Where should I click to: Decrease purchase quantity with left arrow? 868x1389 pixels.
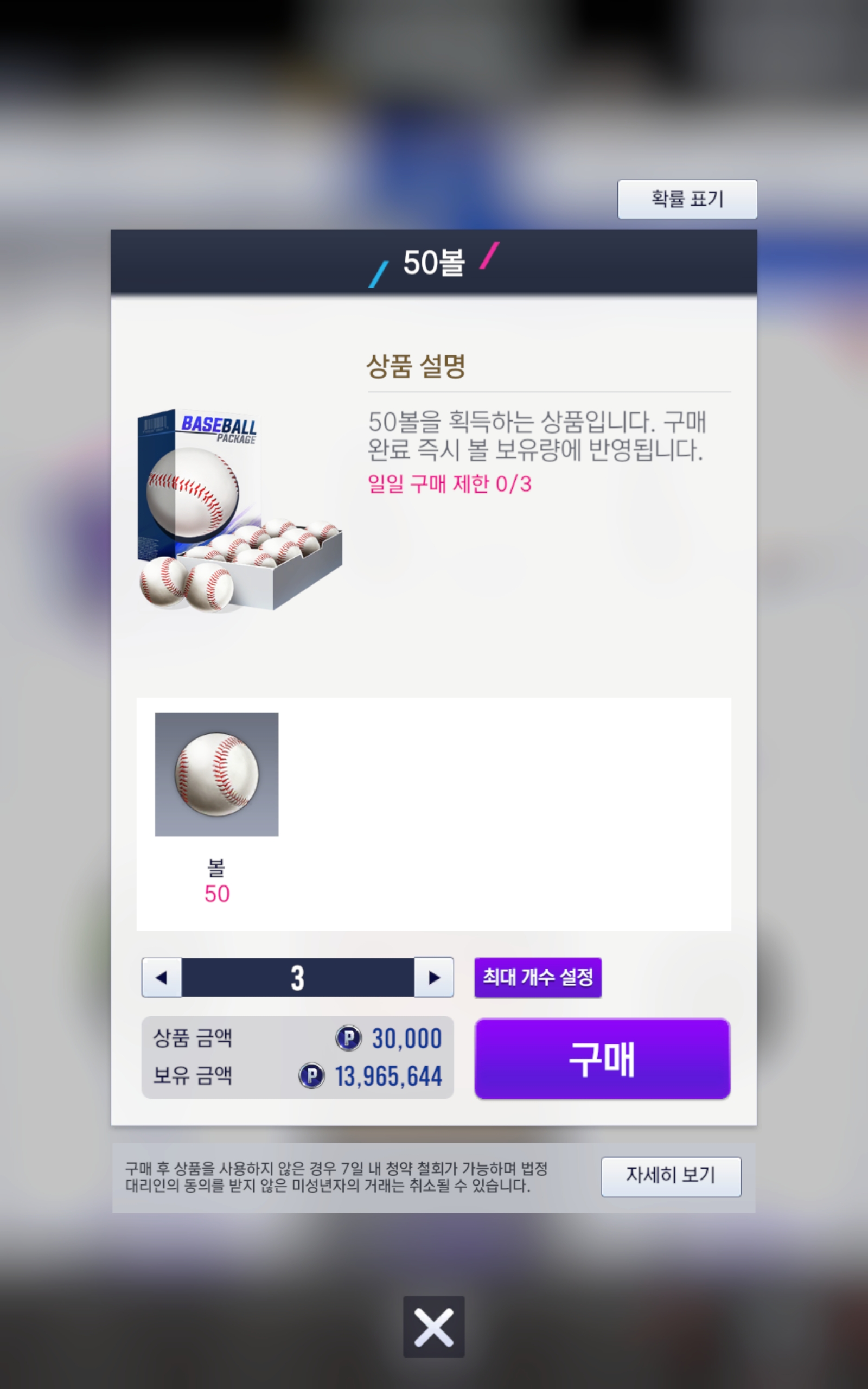(162, 977)
